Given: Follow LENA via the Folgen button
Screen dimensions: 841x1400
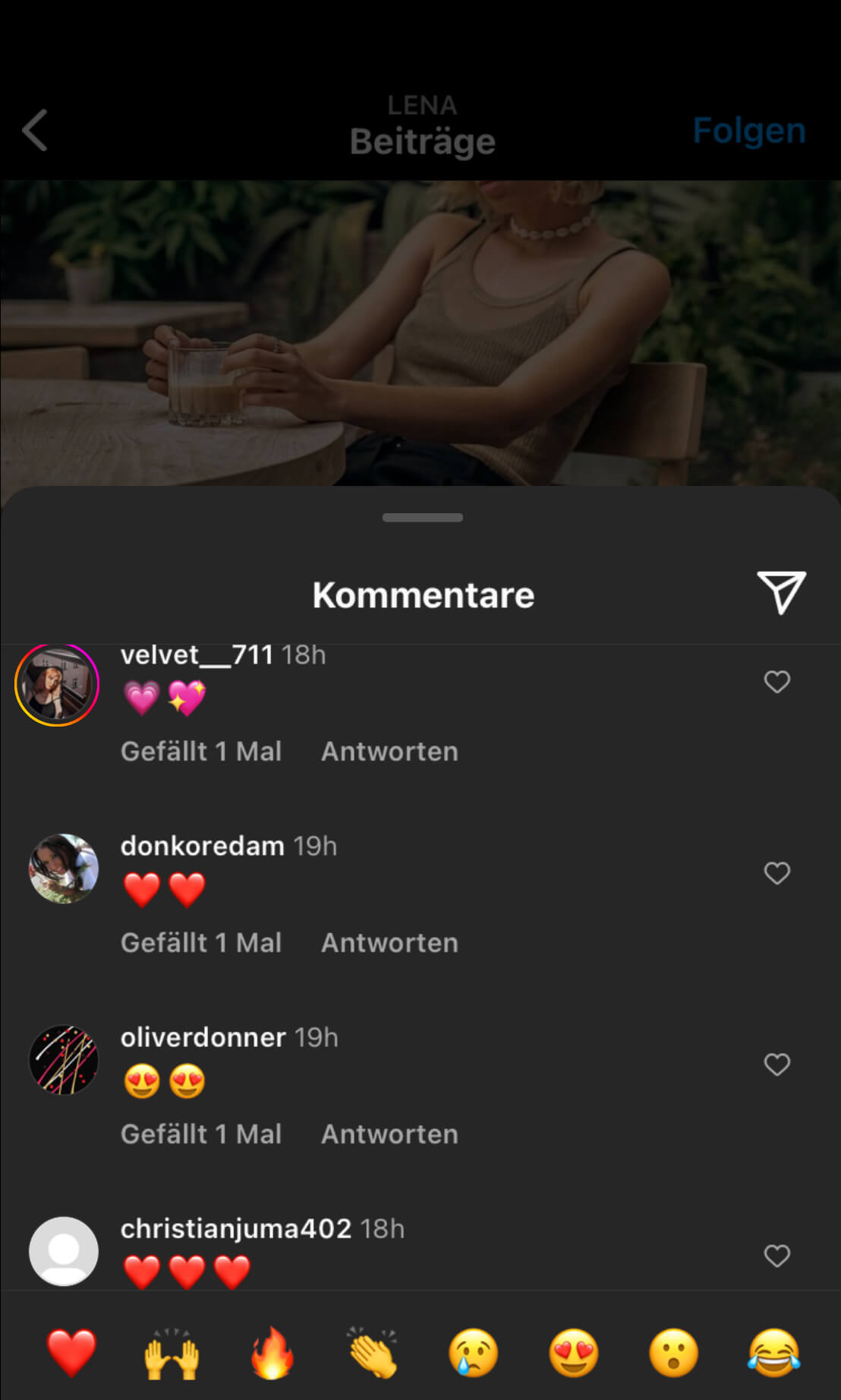Looking at the screenshot, I should (x=748, y=131).
